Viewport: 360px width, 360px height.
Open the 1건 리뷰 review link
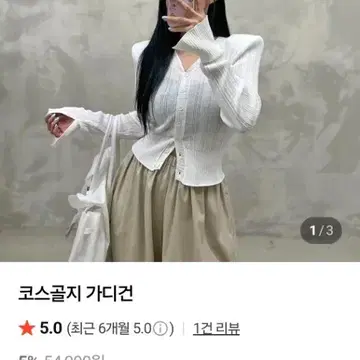tap(216, 329)
